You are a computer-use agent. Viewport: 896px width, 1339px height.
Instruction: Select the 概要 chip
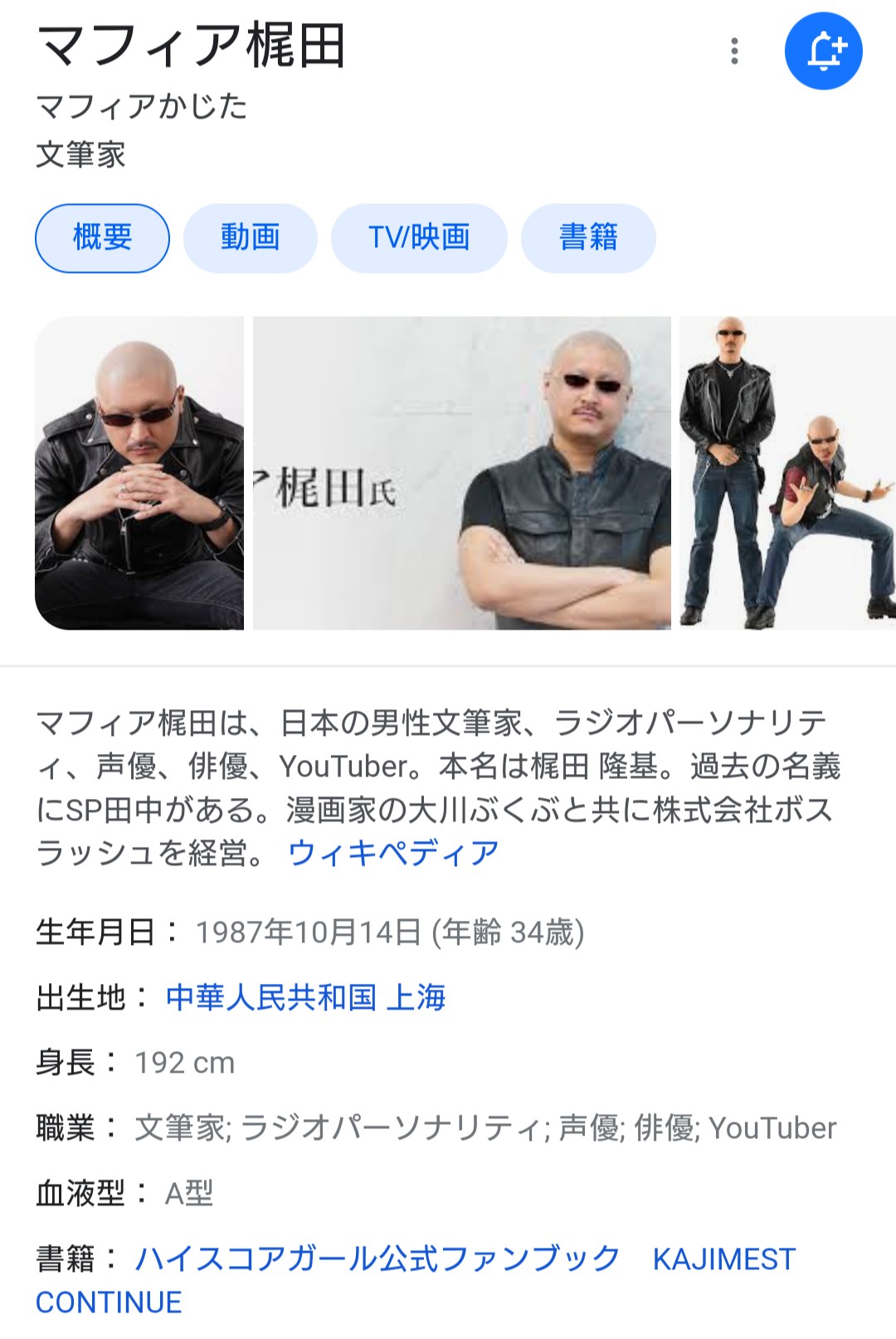[x=102, y=238]
